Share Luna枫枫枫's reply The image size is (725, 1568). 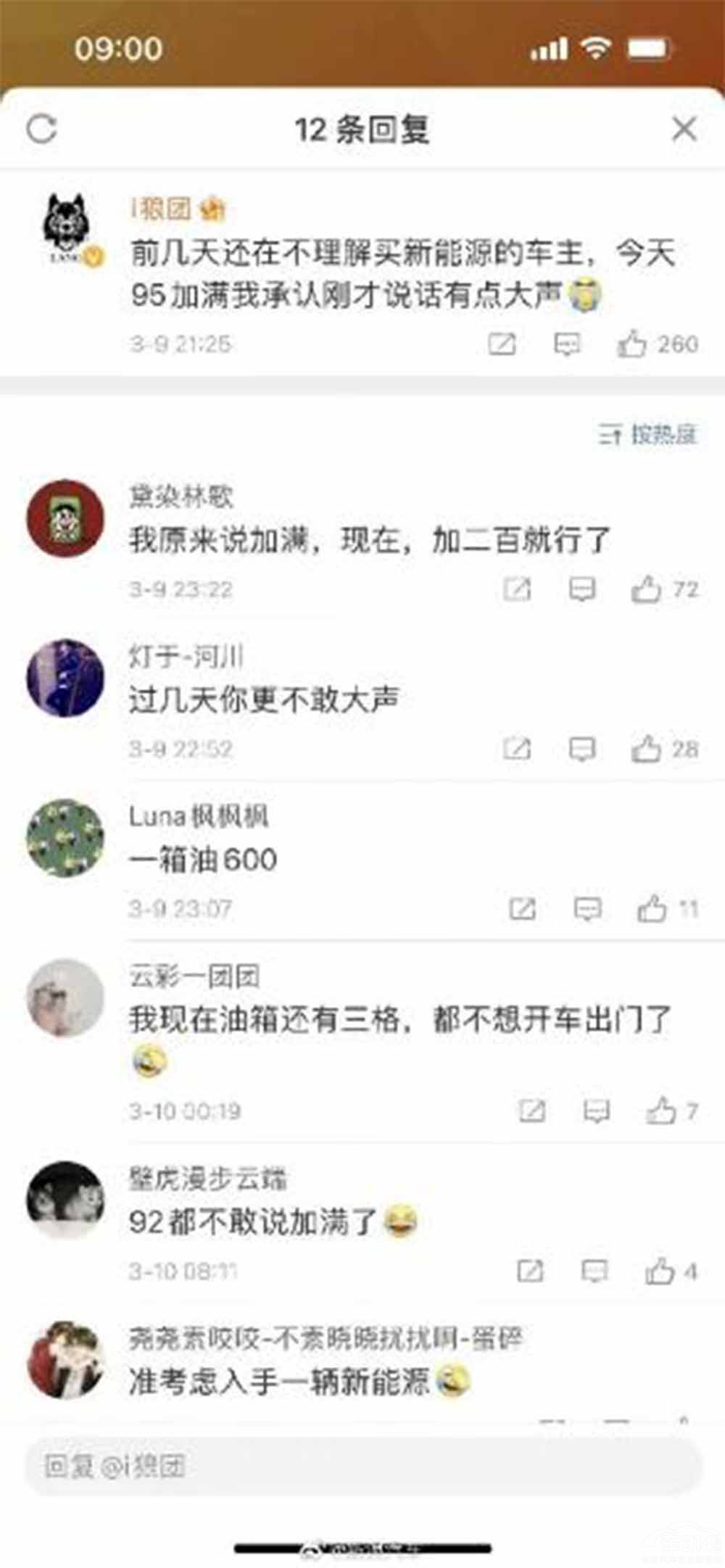(x=522, y=908)
